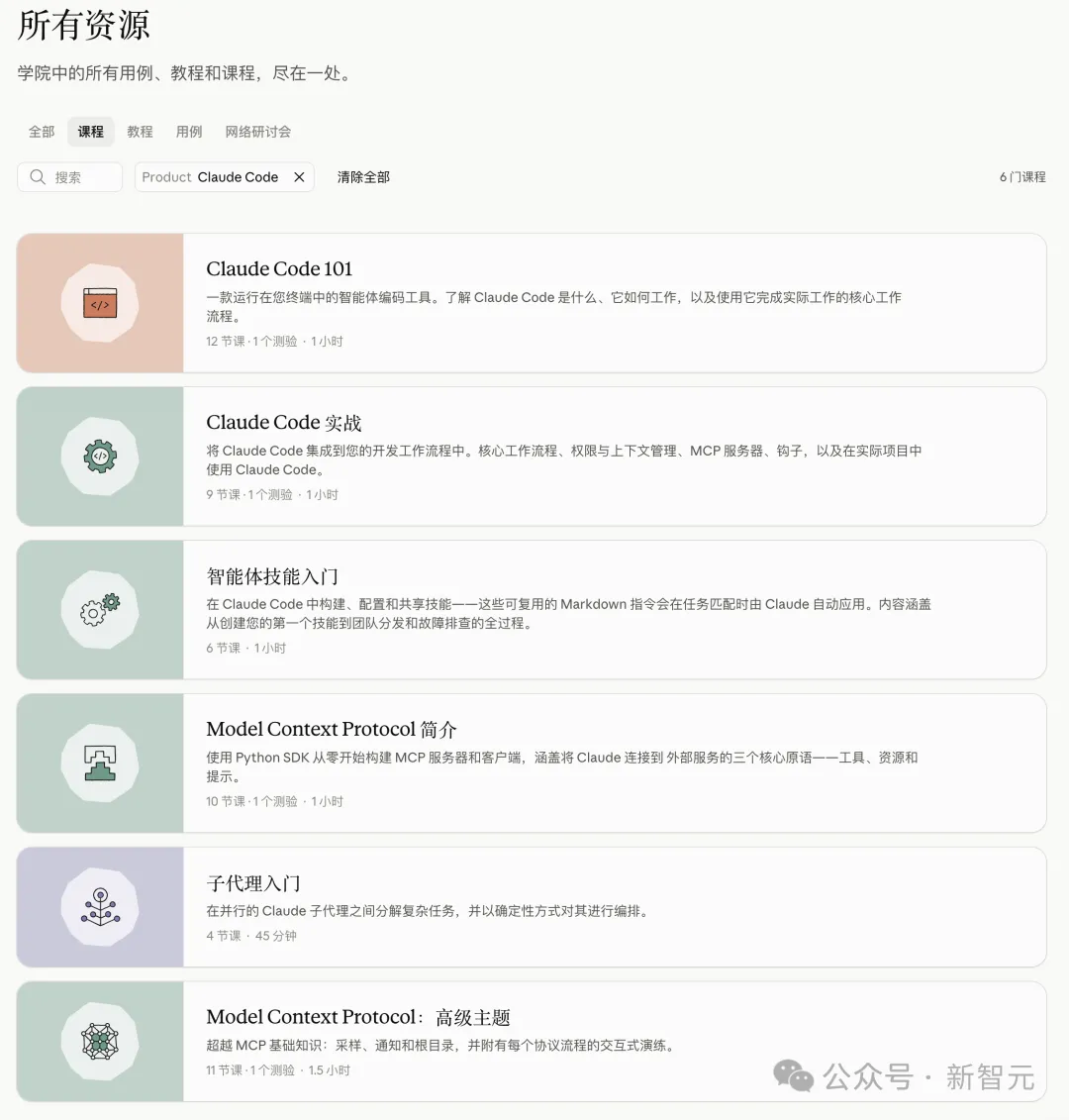The width and height of the screenshot is (1069, 1120).
Task: Switch to the 网络研讨会 tab
Action: (x=257, y=132)
